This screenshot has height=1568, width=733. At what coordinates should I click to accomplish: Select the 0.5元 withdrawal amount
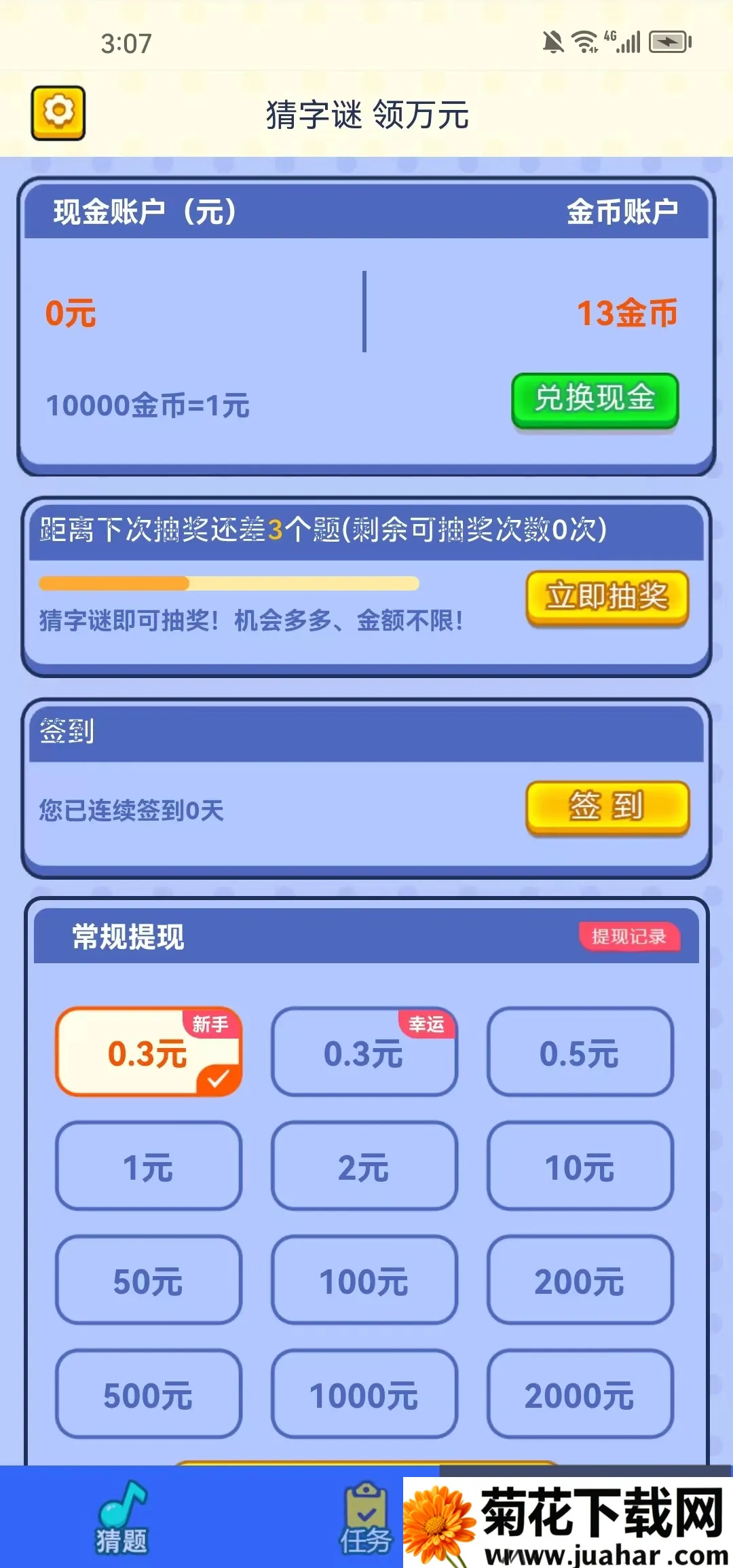[x=581, y=1053]
